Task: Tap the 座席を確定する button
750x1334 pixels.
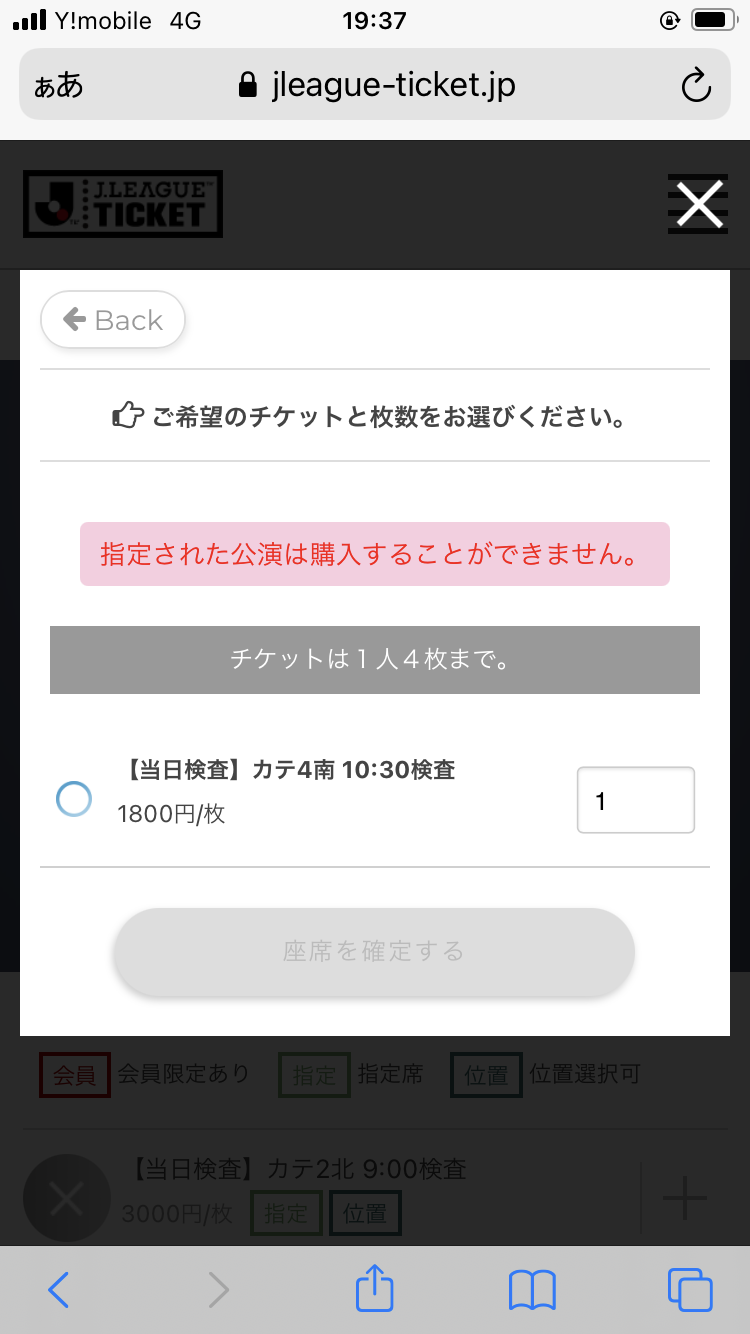Action: [x=374, y=951]
